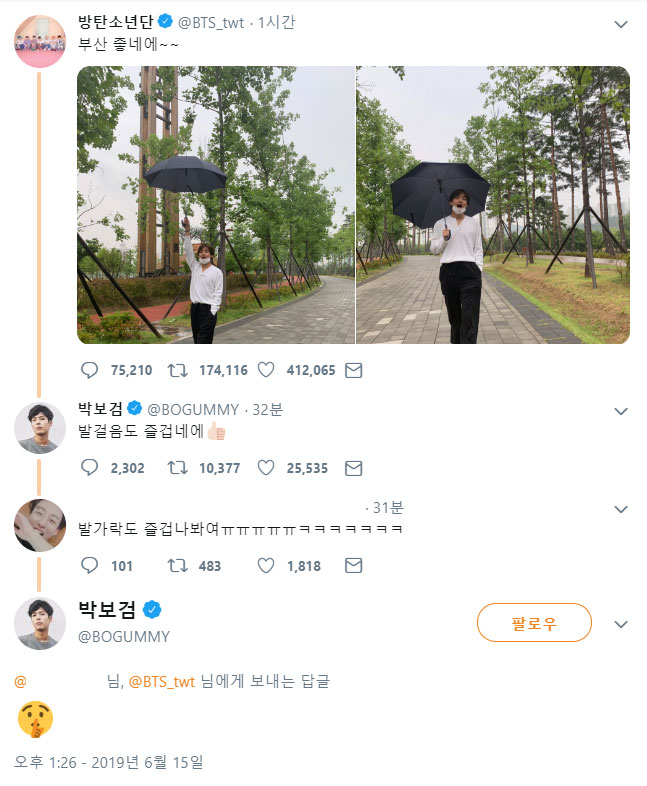
Task: Retweet the 발가락도 즐겁나봐여 reply
Action: coord(177,566)
